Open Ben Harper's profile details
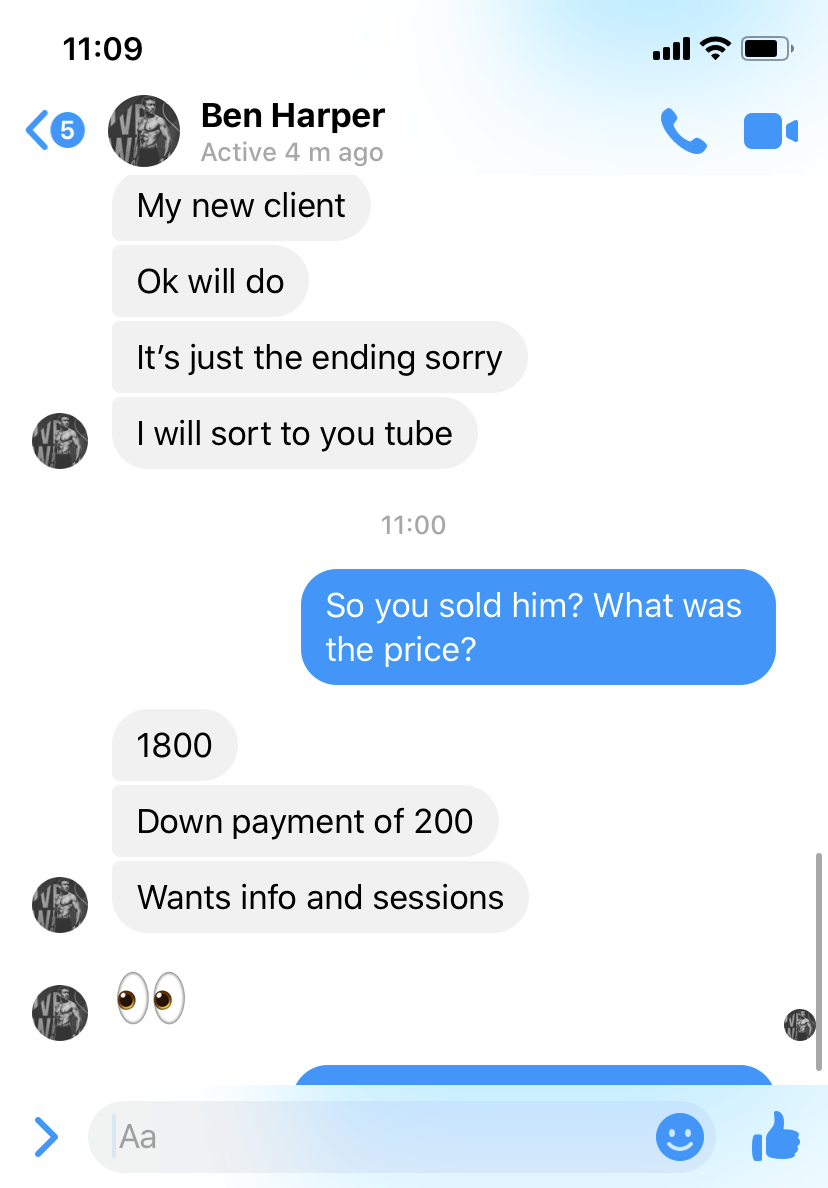 tap(291, 131)
